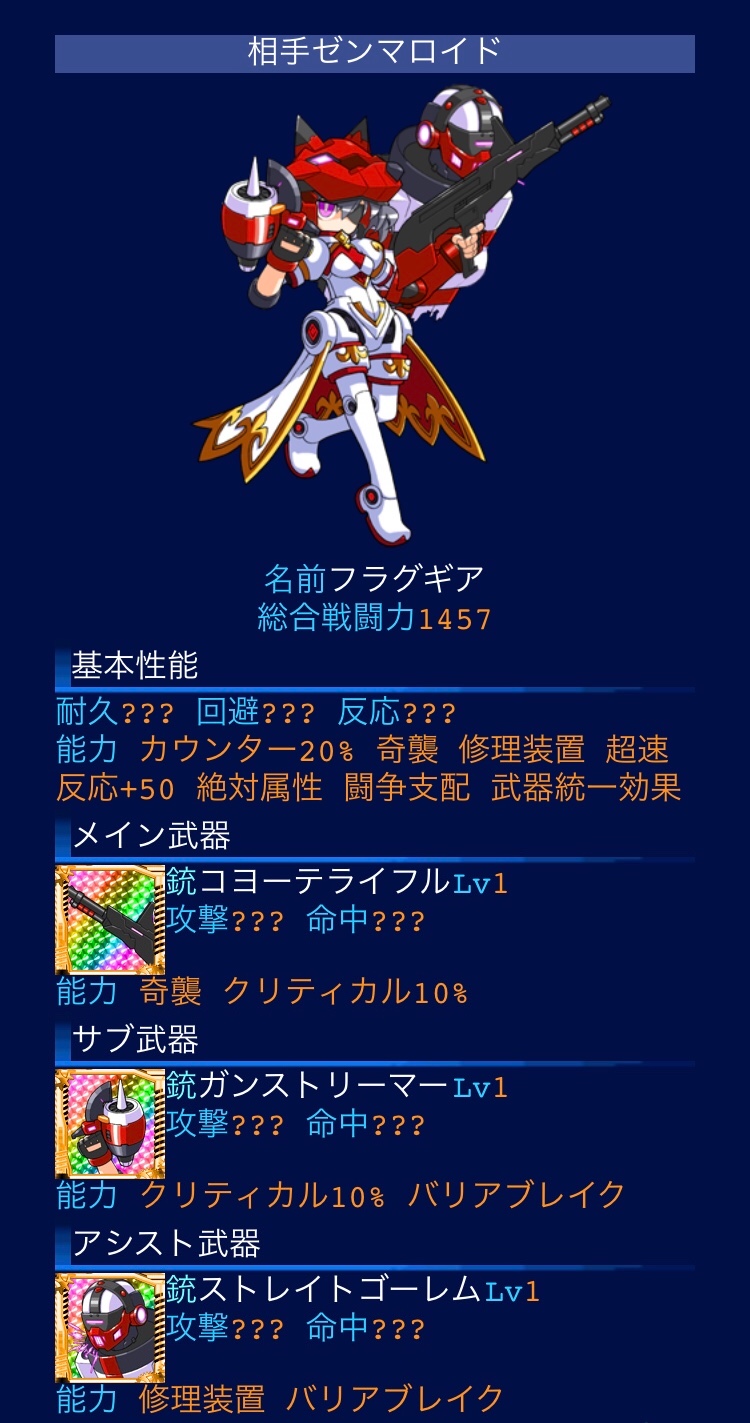Open the ストレイトゴーレム assist weapon icon

110,1327
